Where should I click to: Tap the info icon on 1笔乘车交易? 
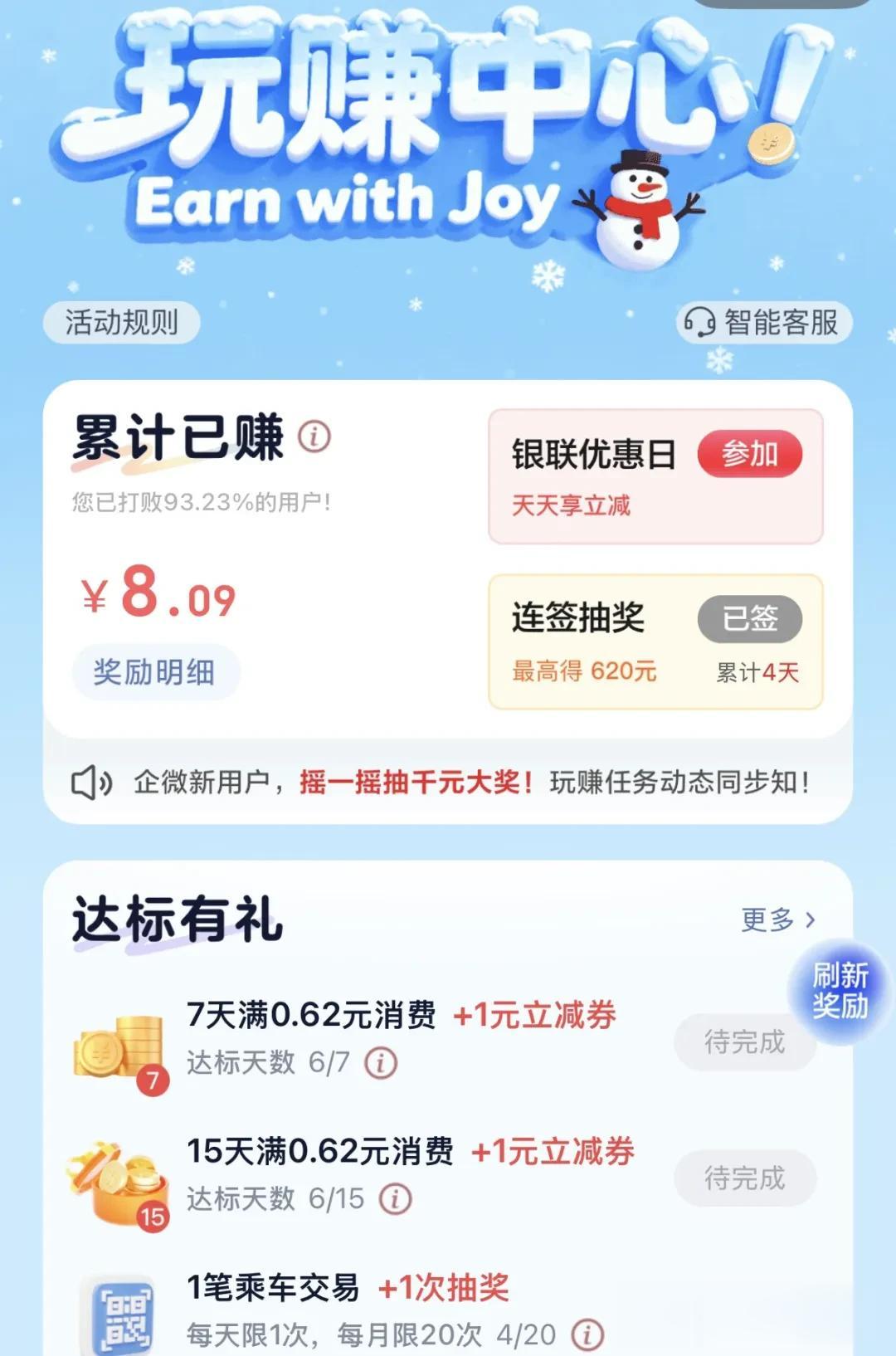[587, 1334]
